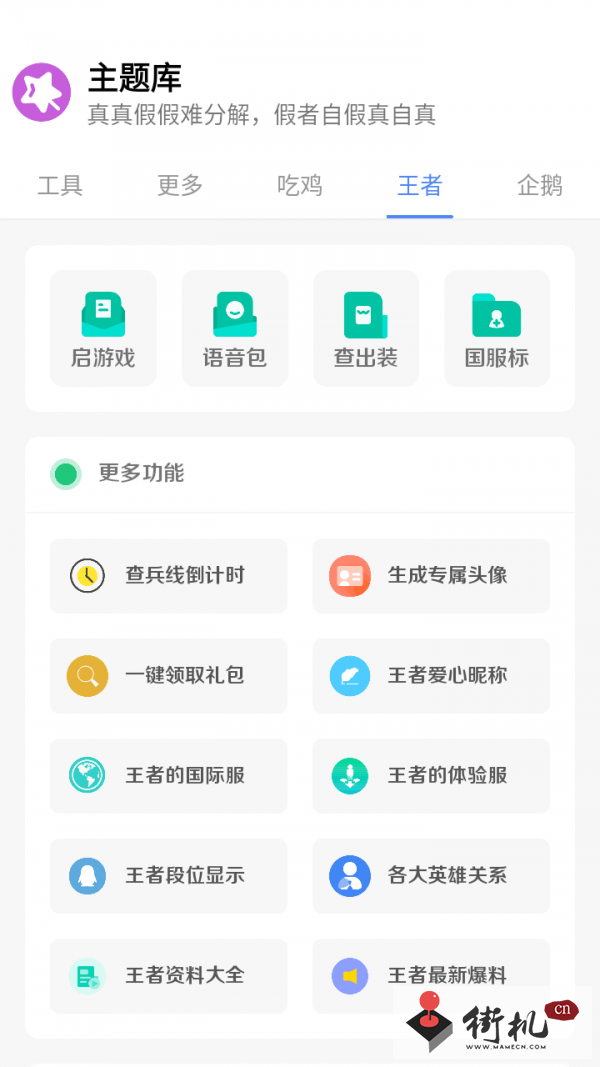The height and width of the screenshot is (1067, 600).
Task: View 各大英雄关系
Action: tap(431, 876)
